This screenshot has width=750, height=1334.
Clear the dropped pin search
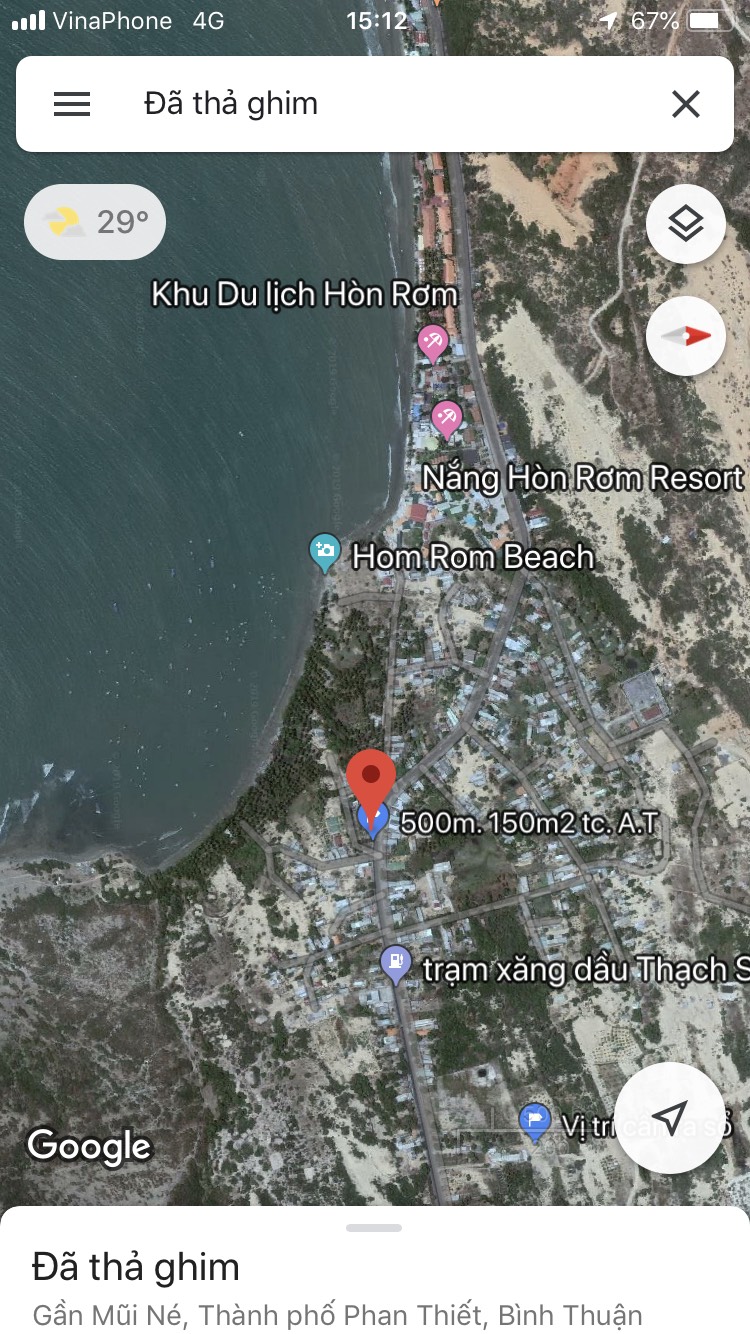[686, 104]
